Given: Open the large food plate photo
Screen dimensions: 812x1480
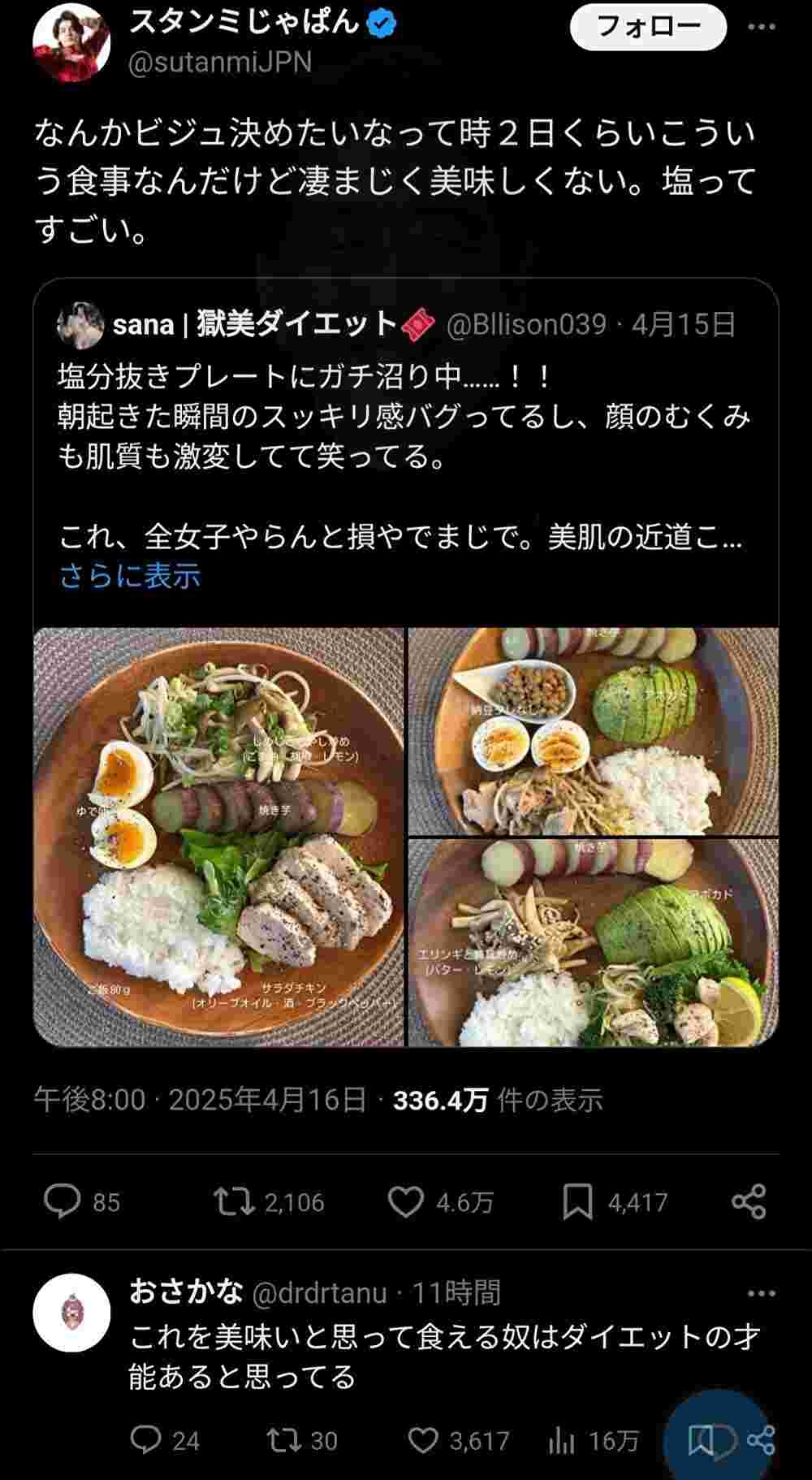Looking at the screenshot, I should tap(218, 837).
